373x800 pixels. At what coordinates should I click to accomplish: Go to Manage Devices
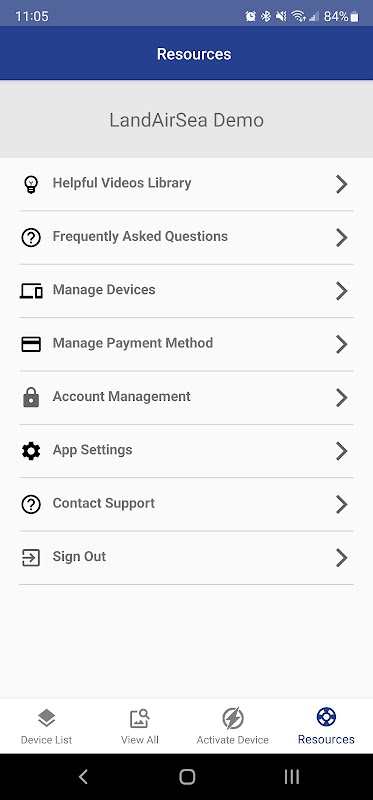[186, 291]
